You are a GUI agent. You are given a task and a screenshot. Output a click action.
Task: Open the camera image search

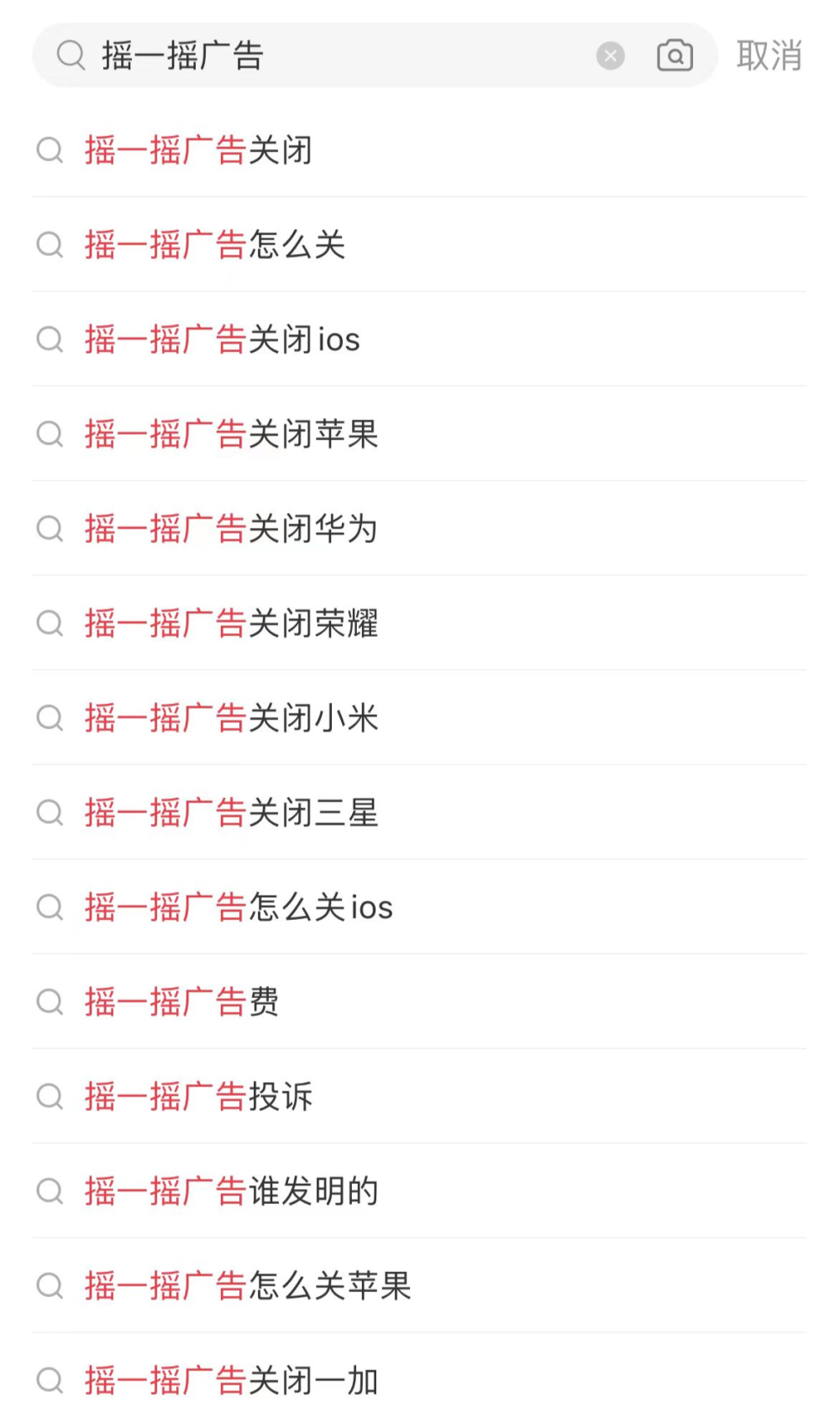[x=675, y=56]
